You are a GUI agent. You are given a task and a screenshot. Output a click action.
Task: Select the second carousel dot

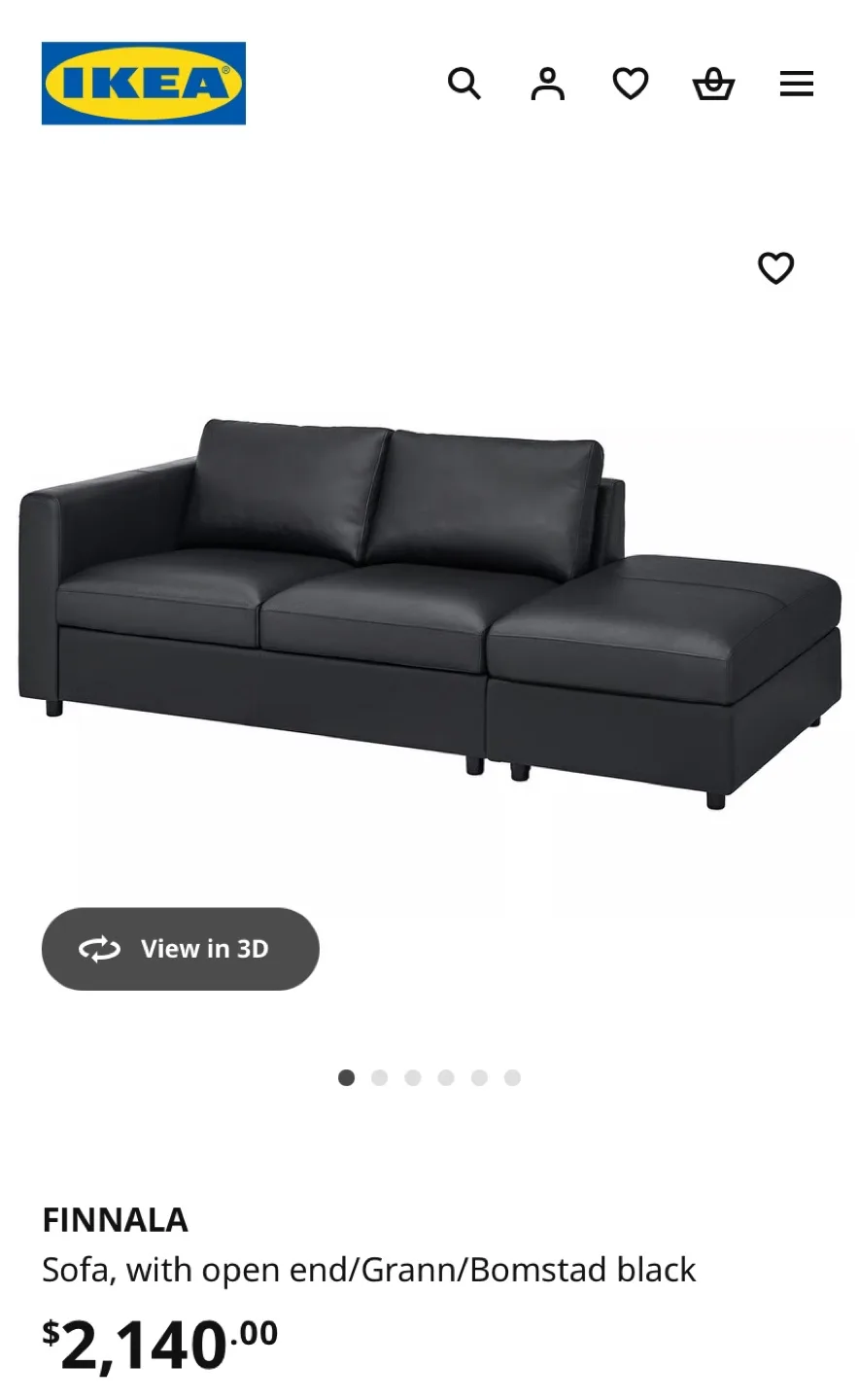point(379,1077)
